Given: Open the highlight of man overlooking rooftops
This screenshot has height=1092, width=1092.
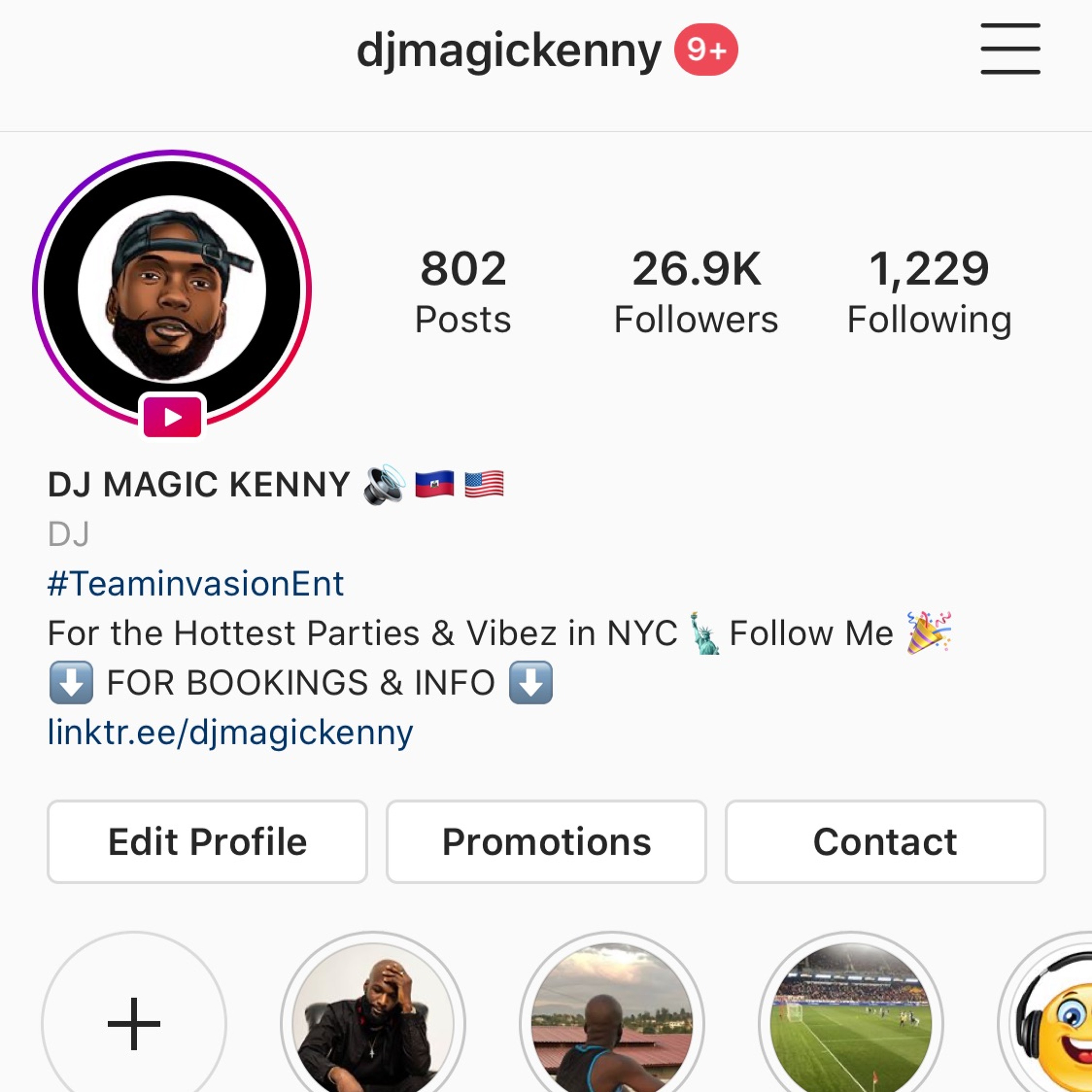Looking at the screenshot, I should [x=612, y=1024].
